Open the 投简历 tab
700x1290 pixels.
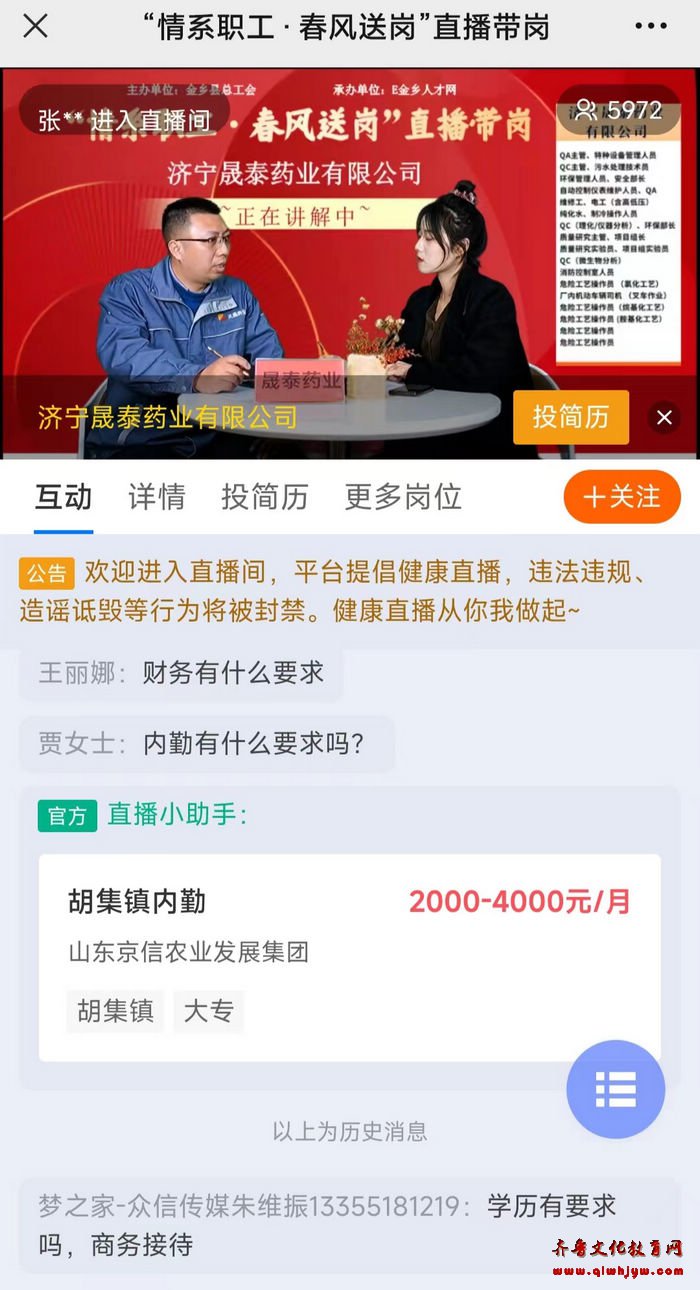tap(264, 497)
